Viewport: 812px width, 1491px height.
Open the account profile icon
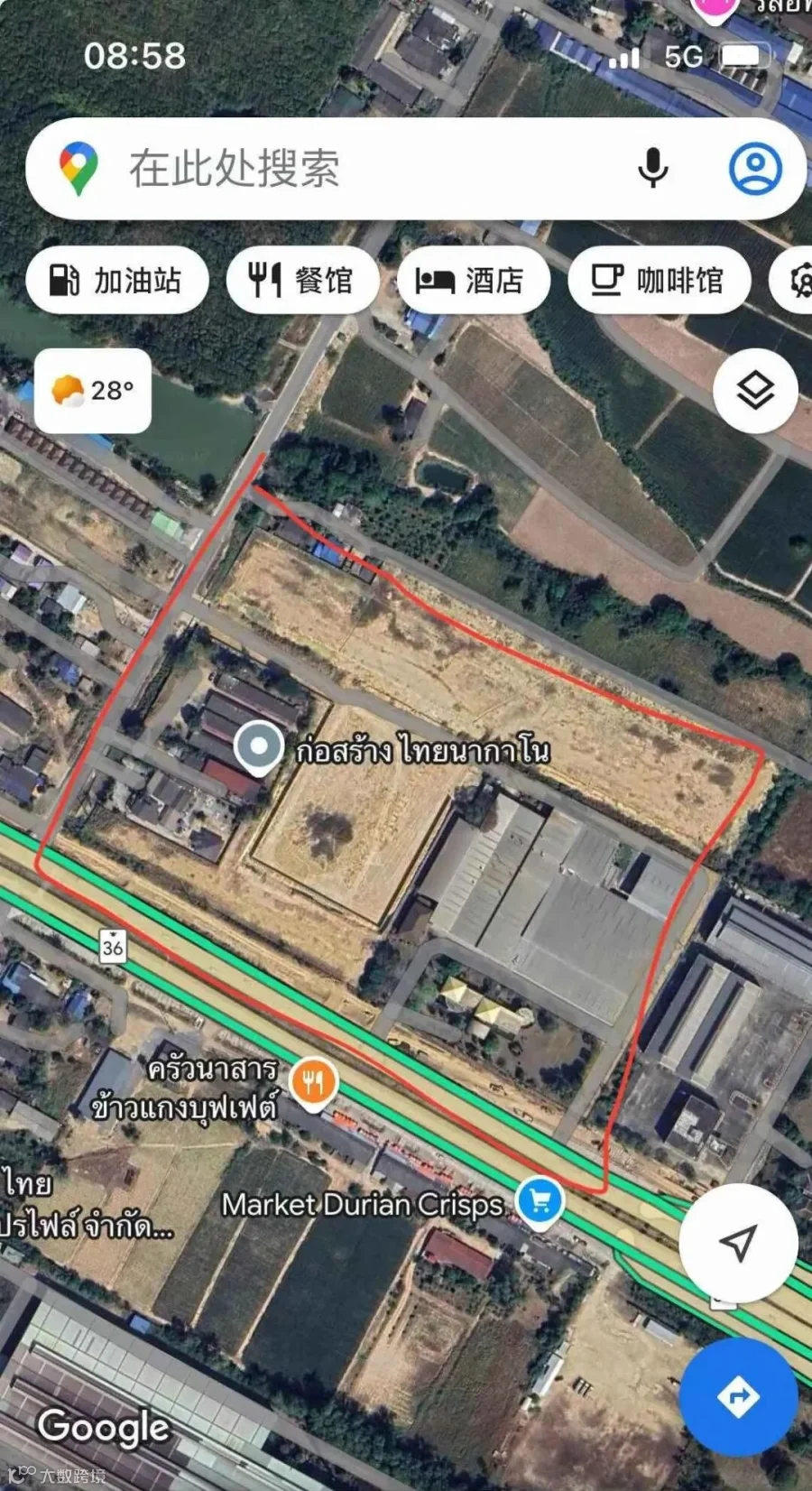755,168
